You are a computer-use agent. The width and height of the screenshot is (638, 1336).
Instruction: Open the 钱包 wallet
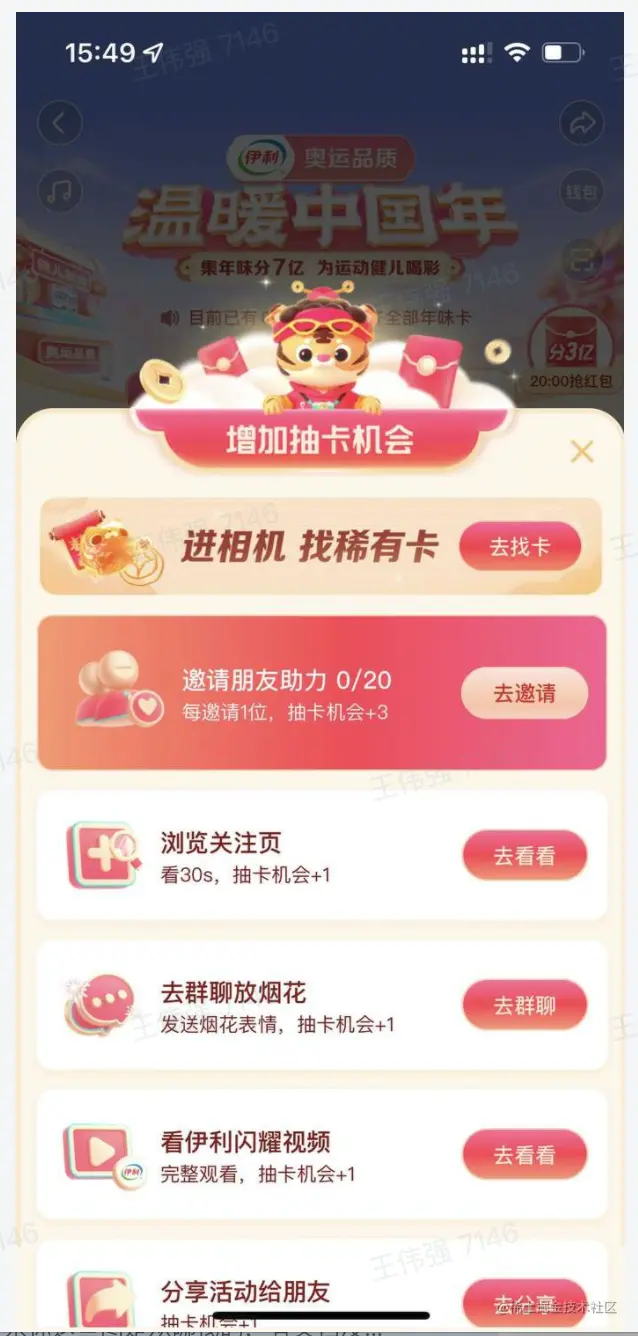(x=581, y=190)
